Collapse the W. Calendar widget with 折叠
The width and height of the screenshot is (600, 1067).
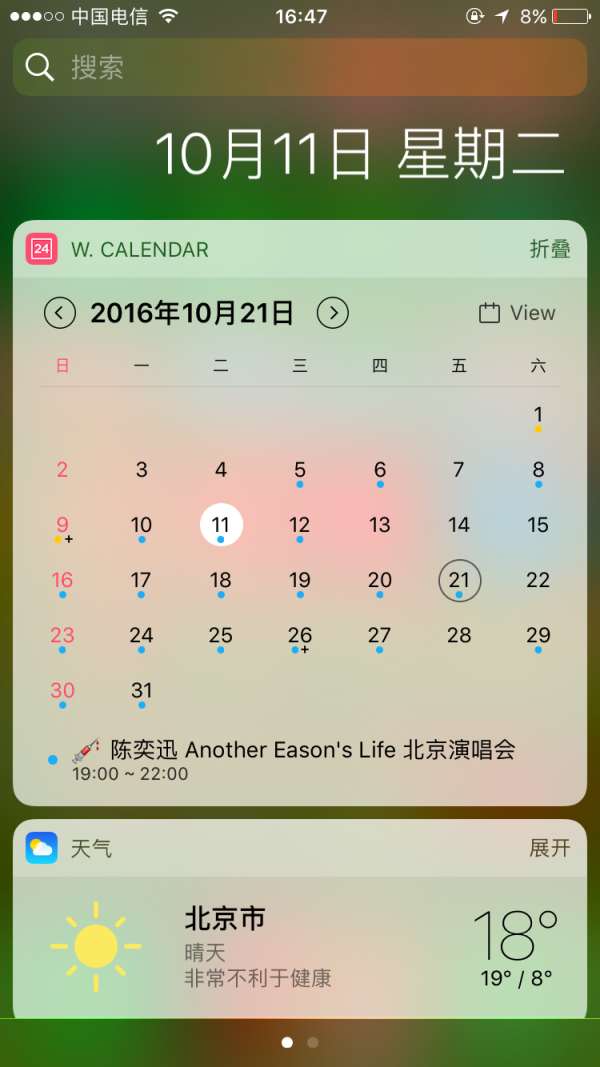click(550, 249)
